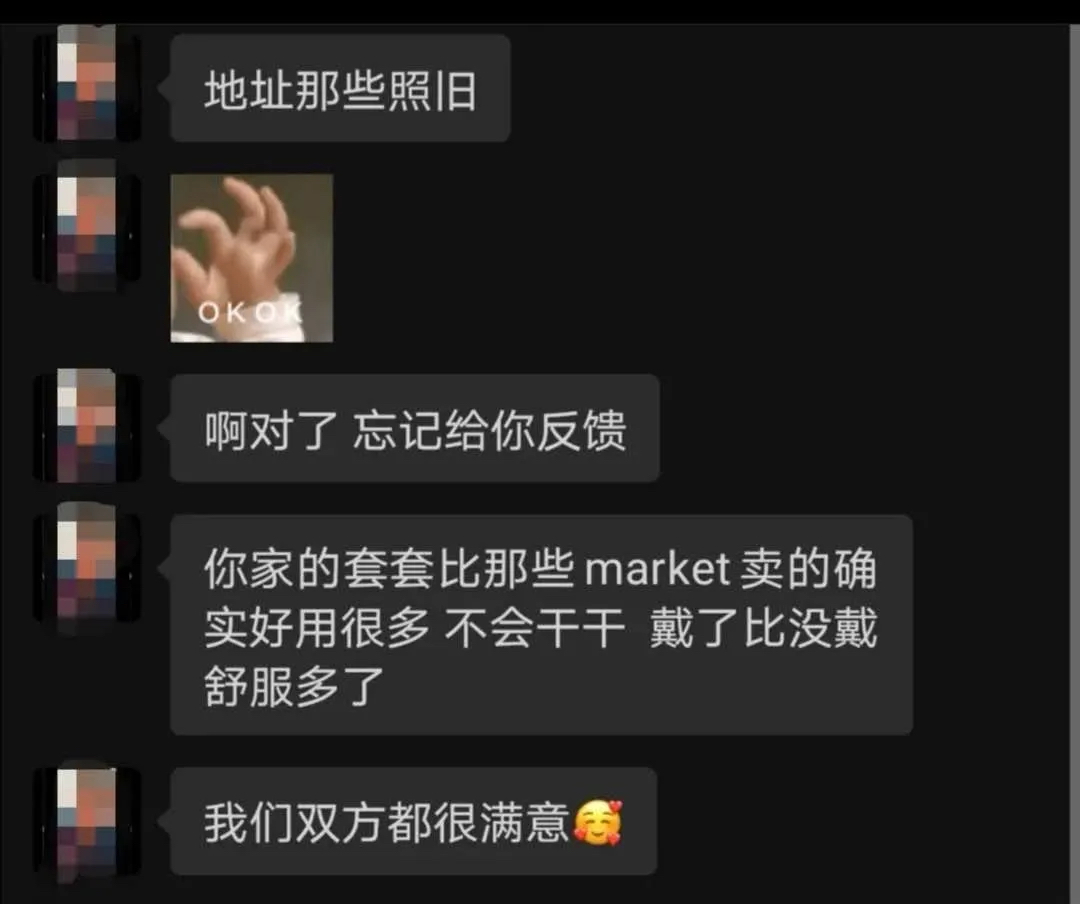This screenshot has height=904, width=1080.
Task: Tap the avatar next to 我们双方都很满意
Action: coord(87,821)
